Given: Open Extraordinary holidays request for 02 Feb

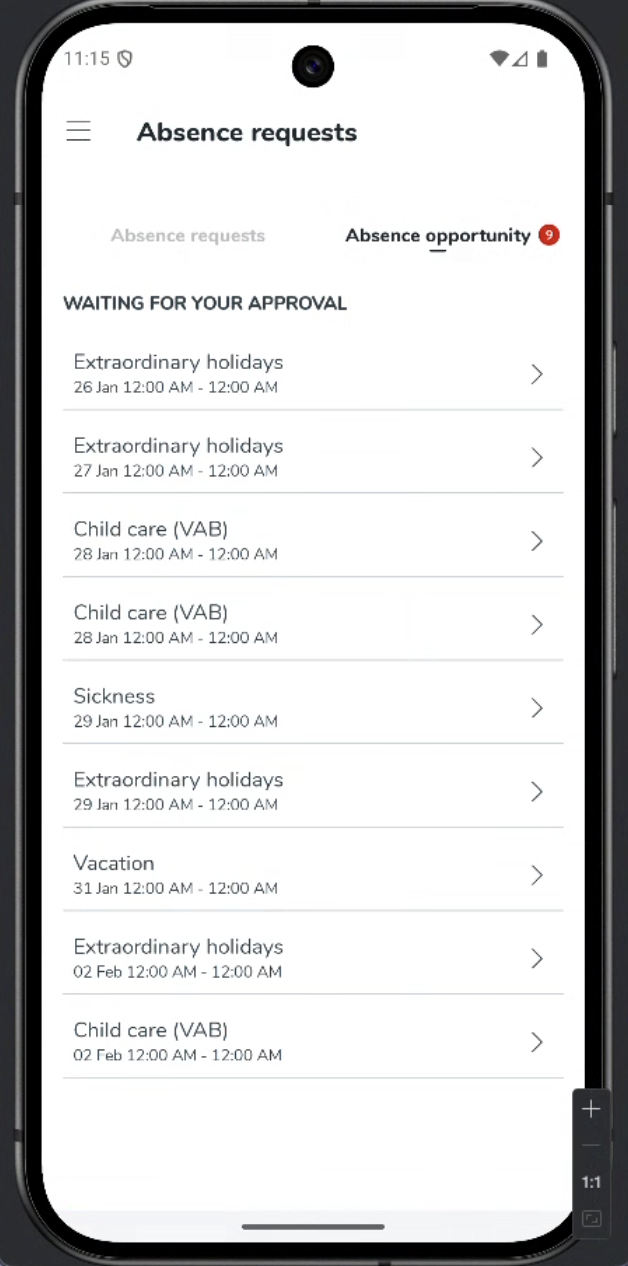Looking at the screenshot, I should coord(312,958).
